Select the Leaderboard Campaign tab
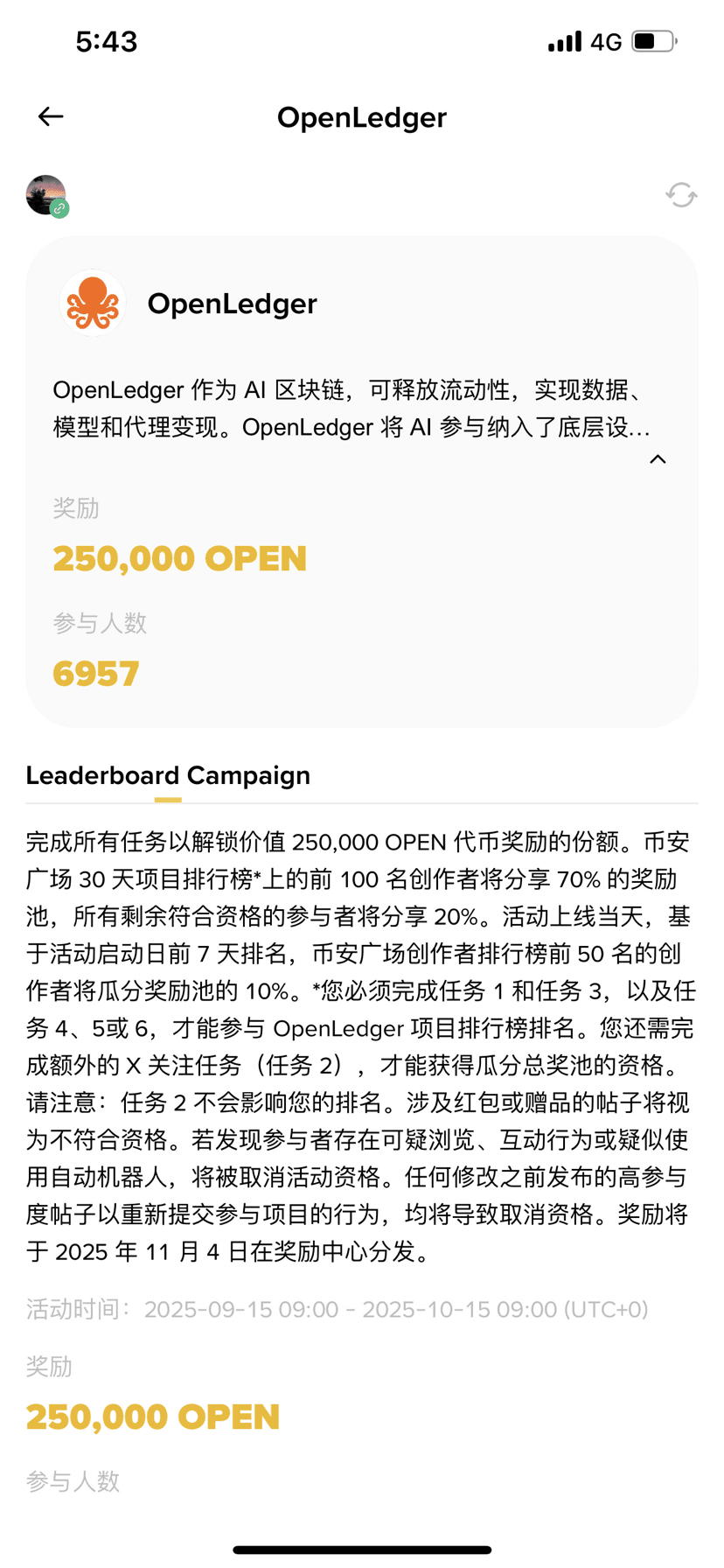 click(x=168, y=775)
